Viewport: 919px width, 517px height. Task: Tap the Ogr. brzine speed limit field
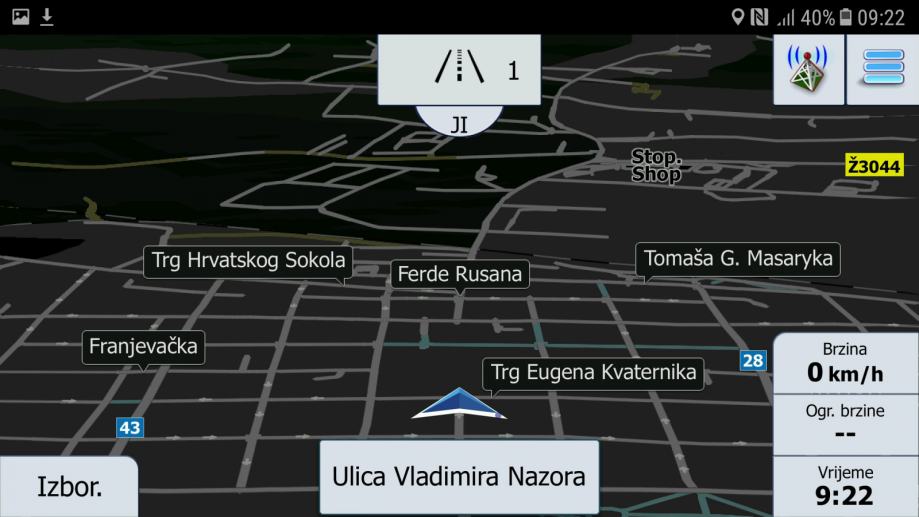coord(845,424)
